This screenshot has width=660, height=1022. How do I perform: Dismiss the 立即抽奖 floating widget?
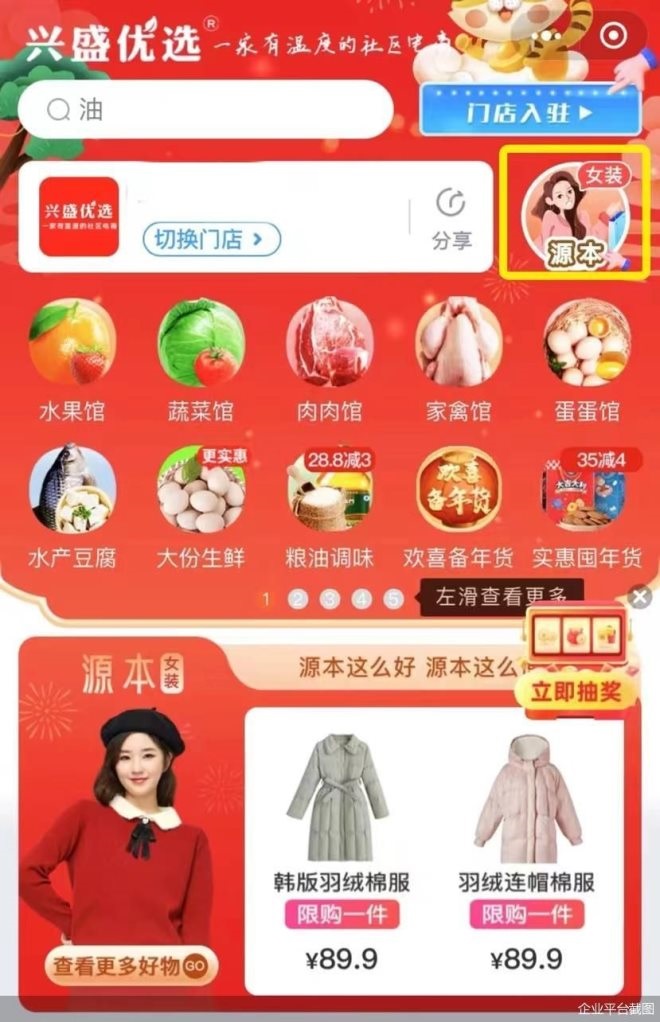click(x=640, y=597)
